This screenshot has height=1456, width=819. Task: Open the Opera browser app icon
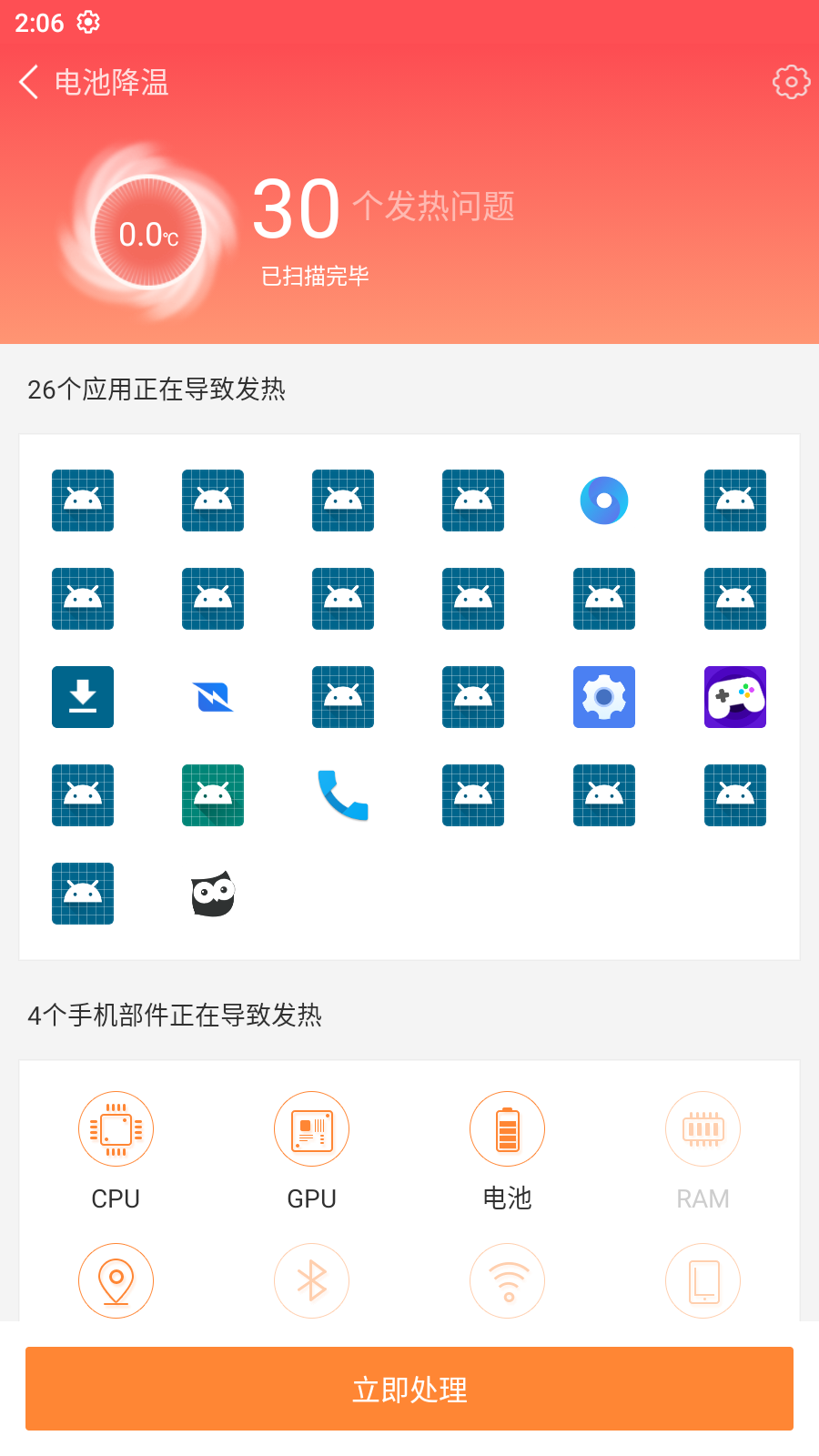[603, 500]
